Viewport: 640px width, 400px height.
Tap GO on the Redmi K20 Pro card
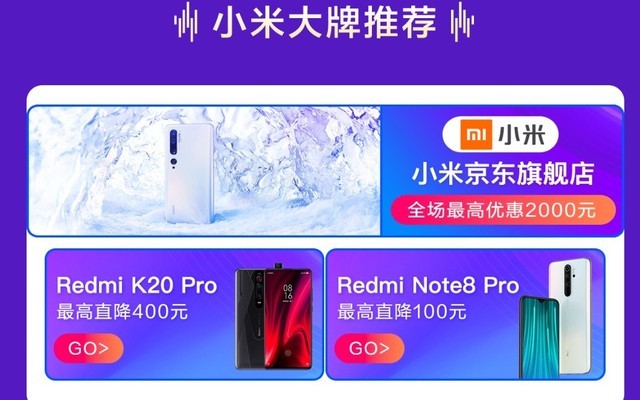point(90,349)
